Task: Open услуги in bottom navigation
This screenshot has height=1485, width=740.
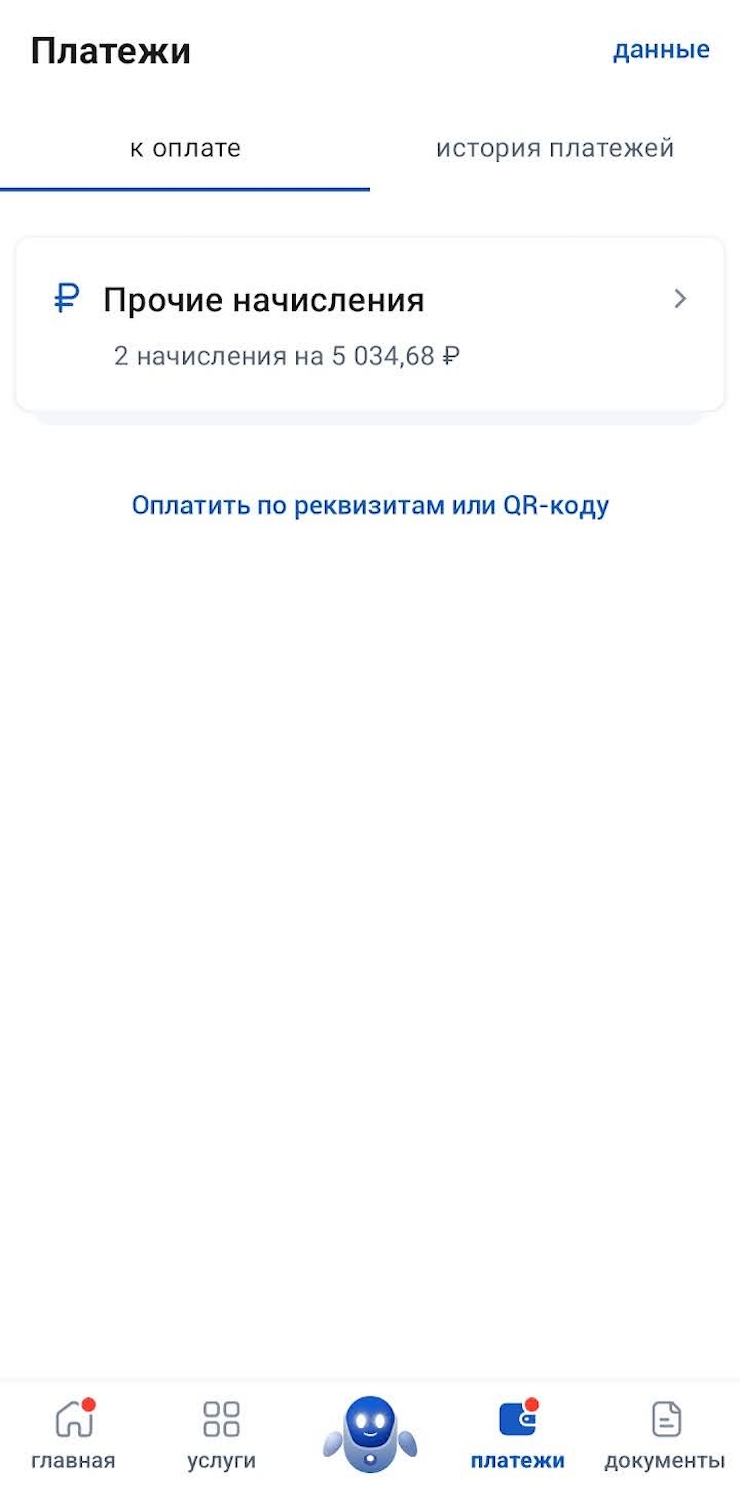Action: (221, 1435)
